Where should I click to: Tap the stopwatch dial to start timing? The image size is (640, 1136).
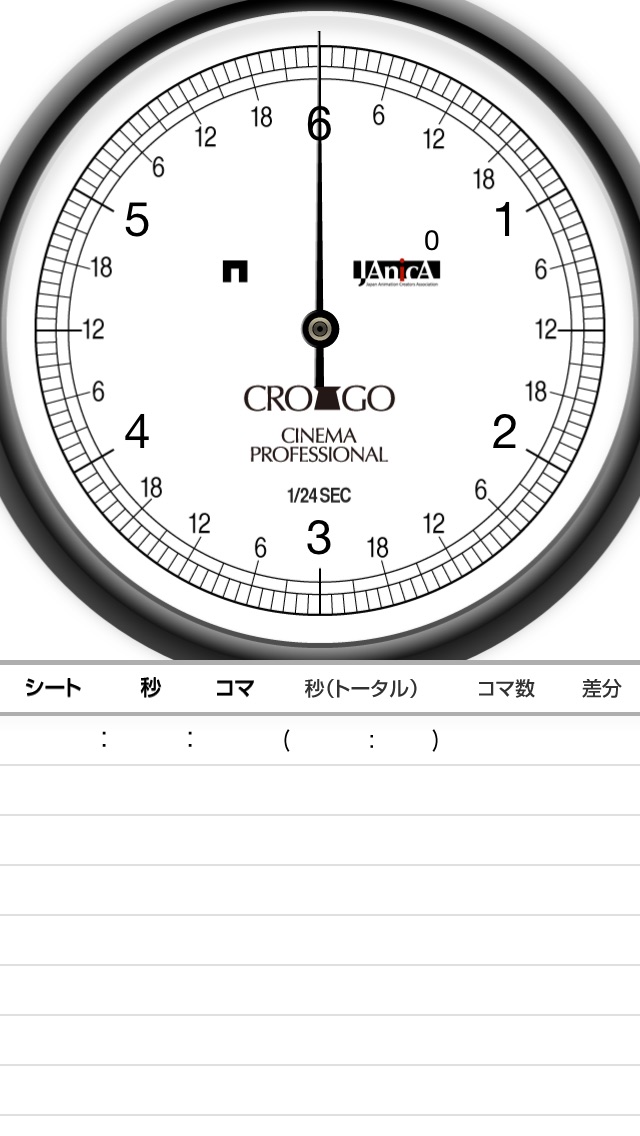tap(320, 329)
